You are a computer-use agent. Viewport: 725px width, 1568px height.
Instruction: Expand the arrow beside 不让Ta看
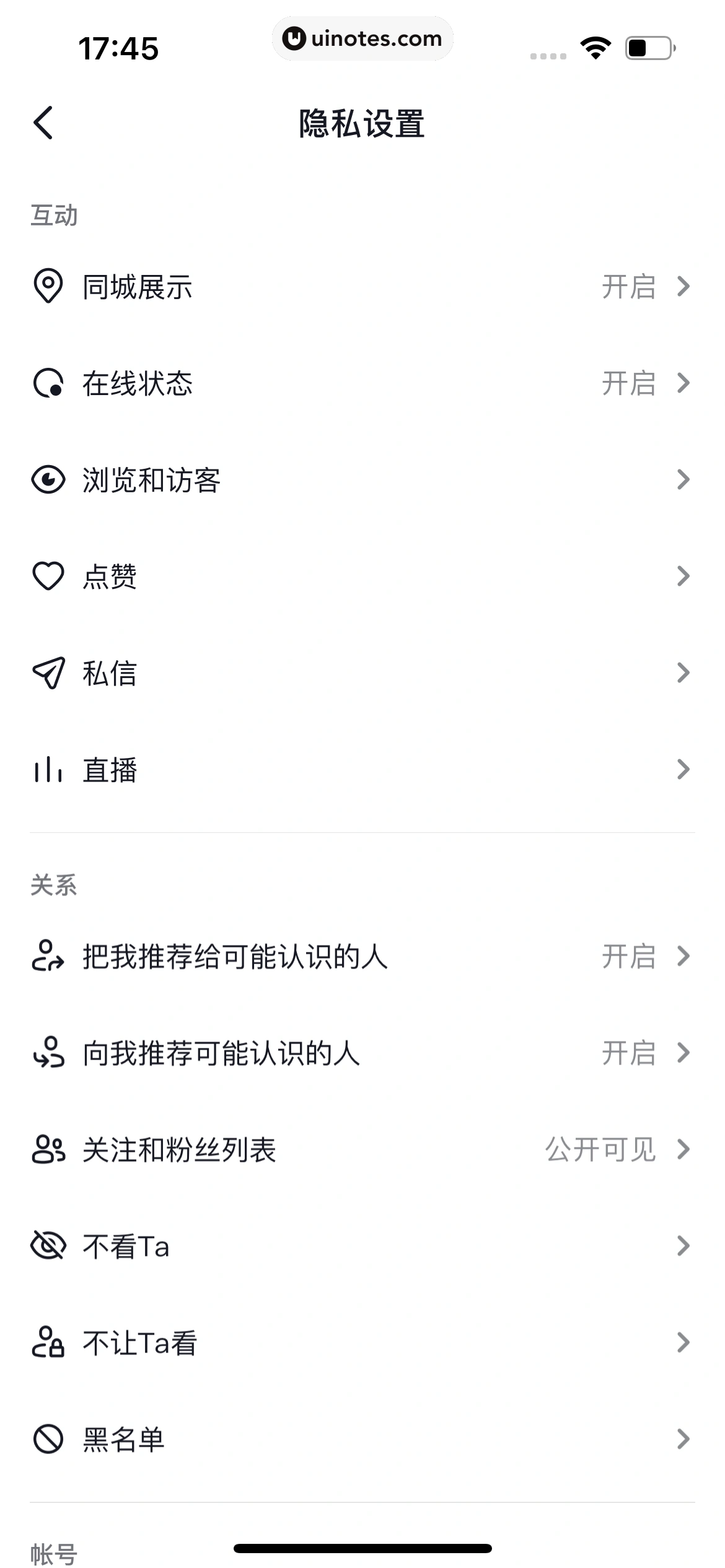tap(683, 1342)
